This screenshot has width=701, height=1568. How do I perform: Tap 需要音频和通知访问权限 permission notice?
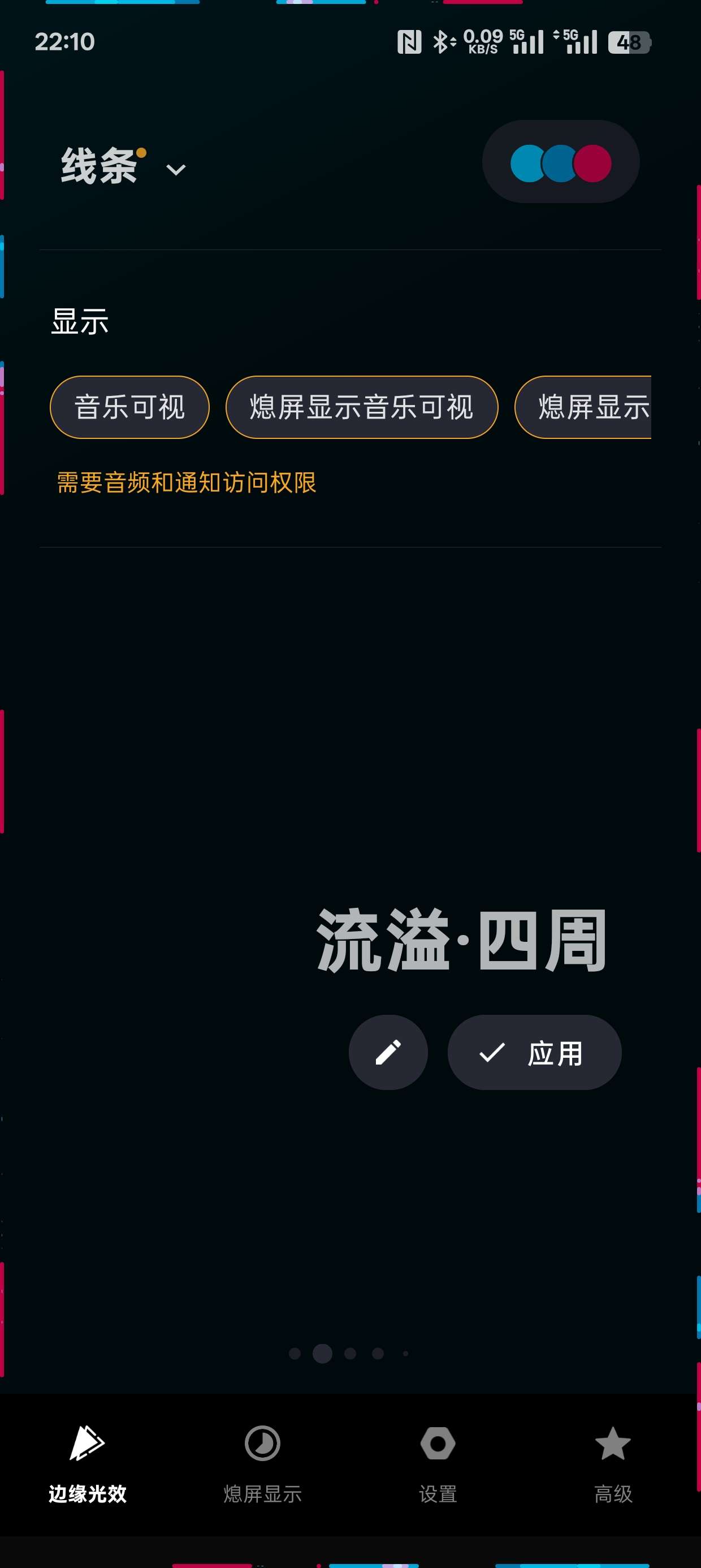click(186, 483)
